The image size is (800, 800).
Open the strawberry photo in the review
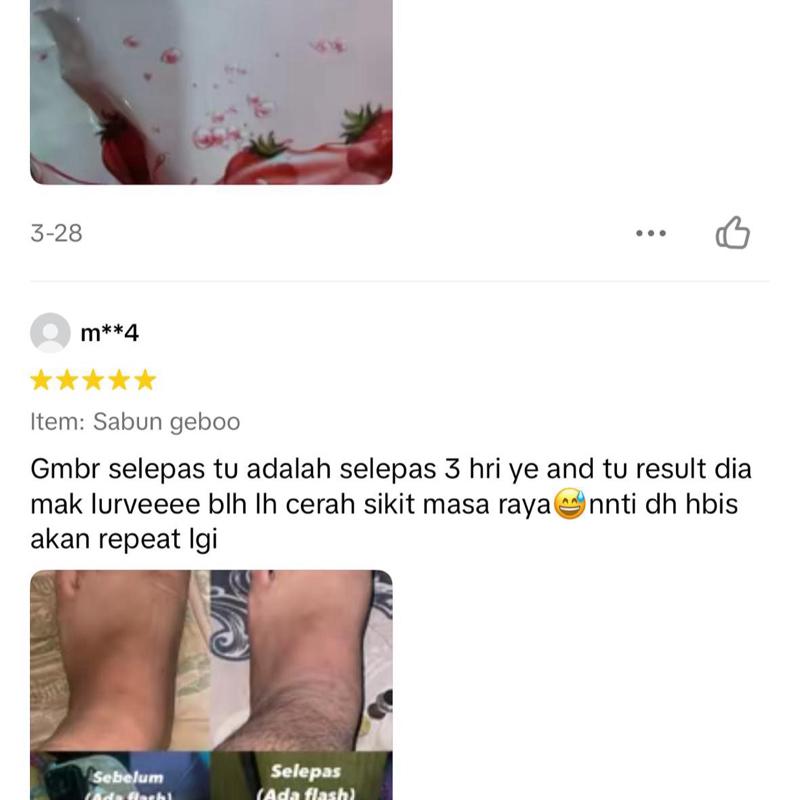tap(211, 92)
